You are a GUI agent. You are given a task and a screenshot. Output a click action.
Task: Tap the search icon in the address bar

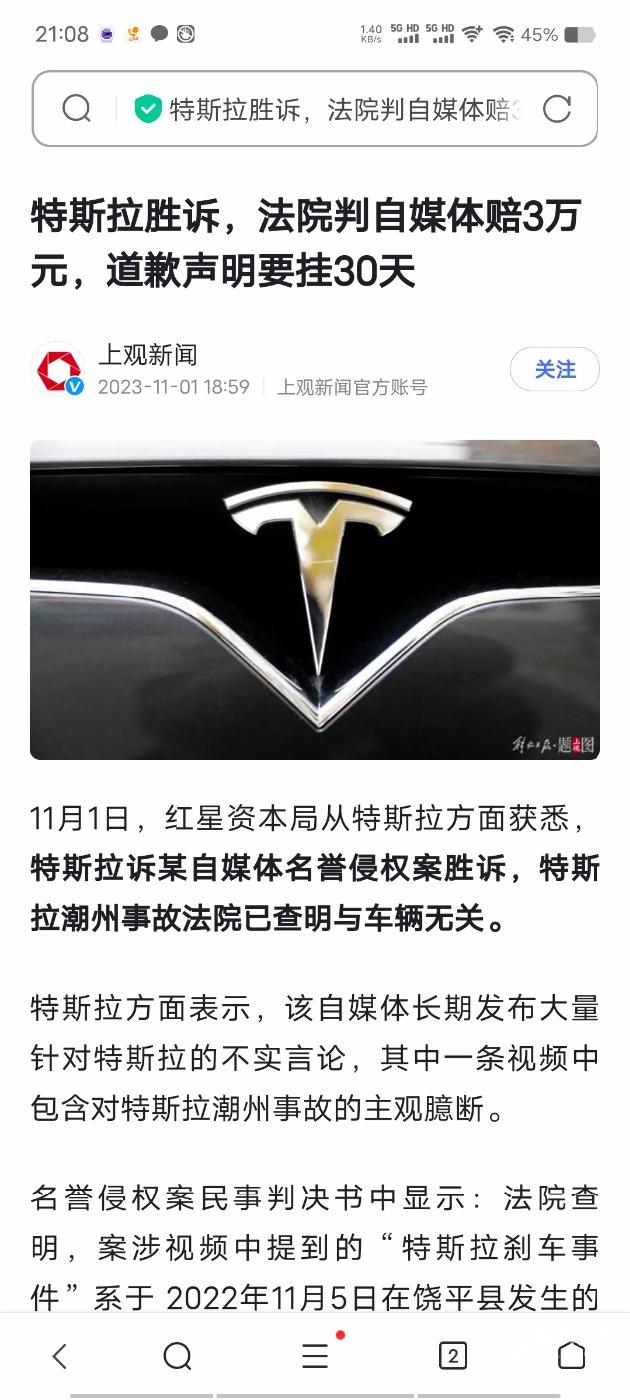[x=76, y=109]
